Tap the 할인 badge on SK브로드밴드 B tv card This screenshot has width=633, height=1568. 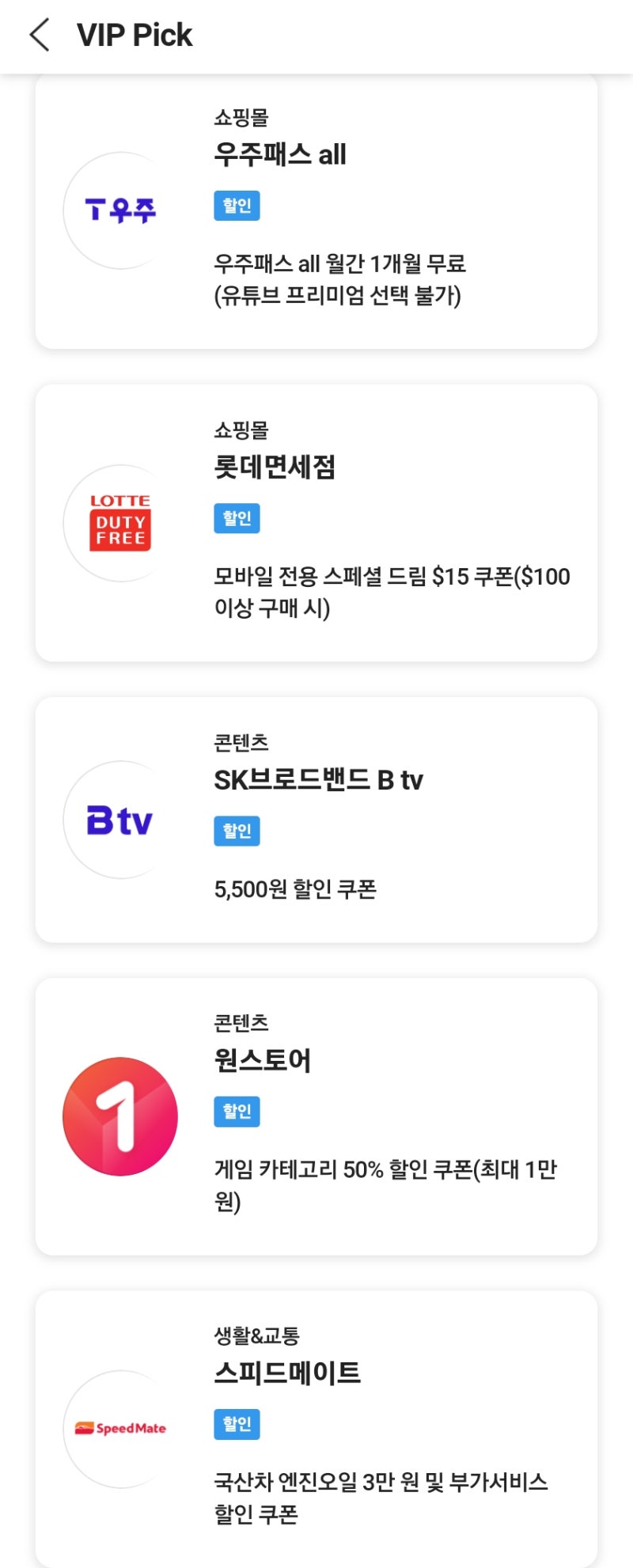pyautogui.click(x=235, y=831)
